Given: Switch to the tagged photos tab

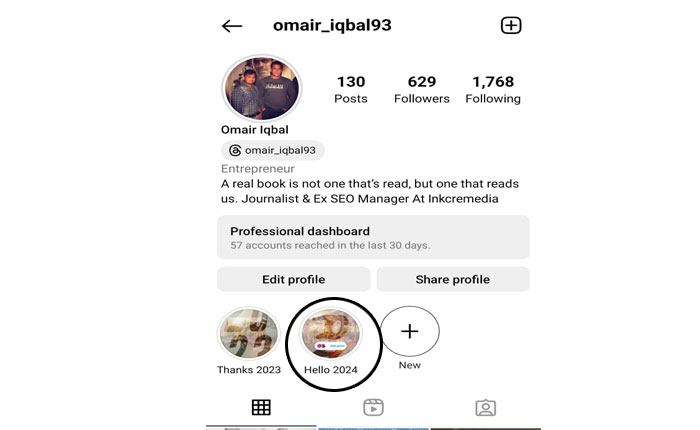Looking at the screenshot, I should 485,407.
